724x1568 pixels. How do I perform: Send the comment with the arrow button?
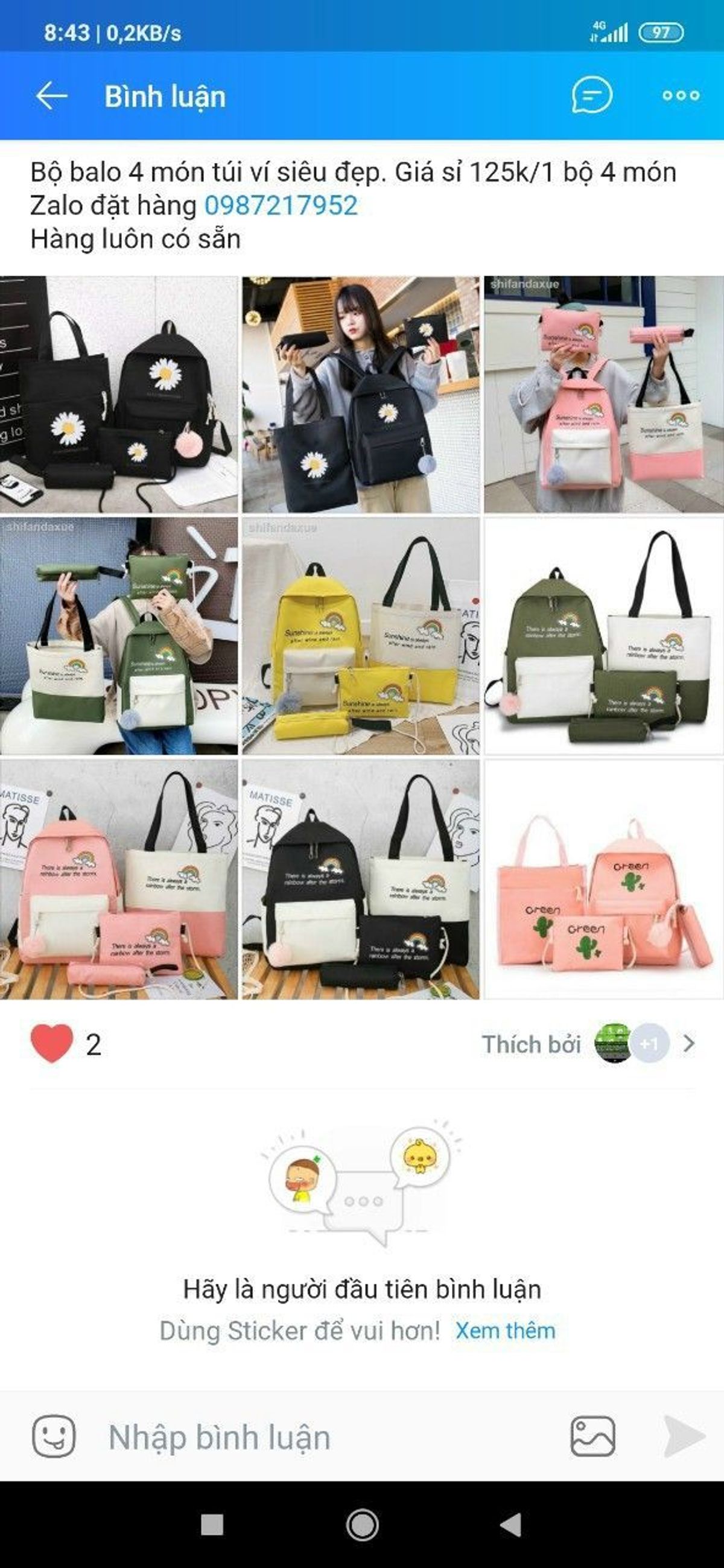coord(684,1436)
